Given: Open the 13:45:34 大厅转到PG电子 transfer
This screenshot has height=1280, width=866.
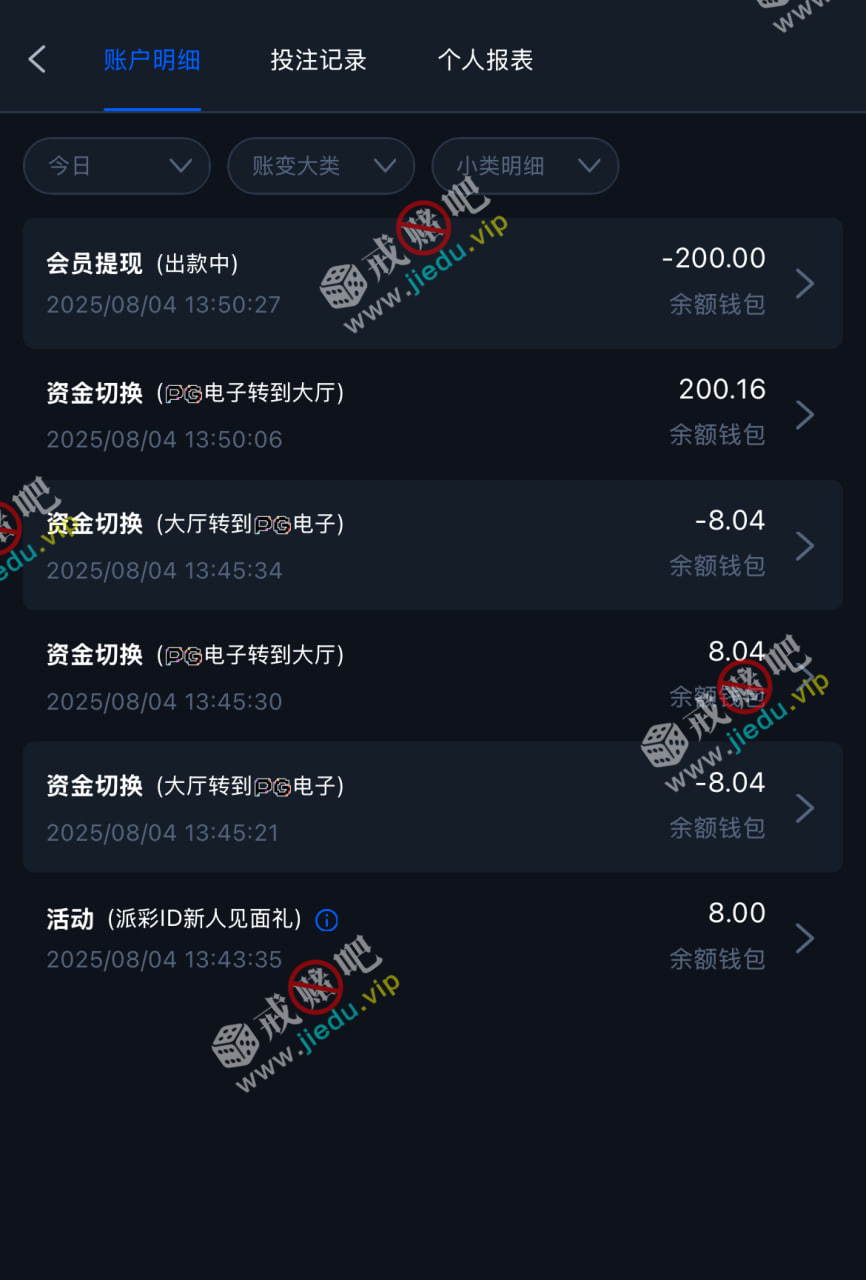Looking at the screenshot, I should [432, 545].
